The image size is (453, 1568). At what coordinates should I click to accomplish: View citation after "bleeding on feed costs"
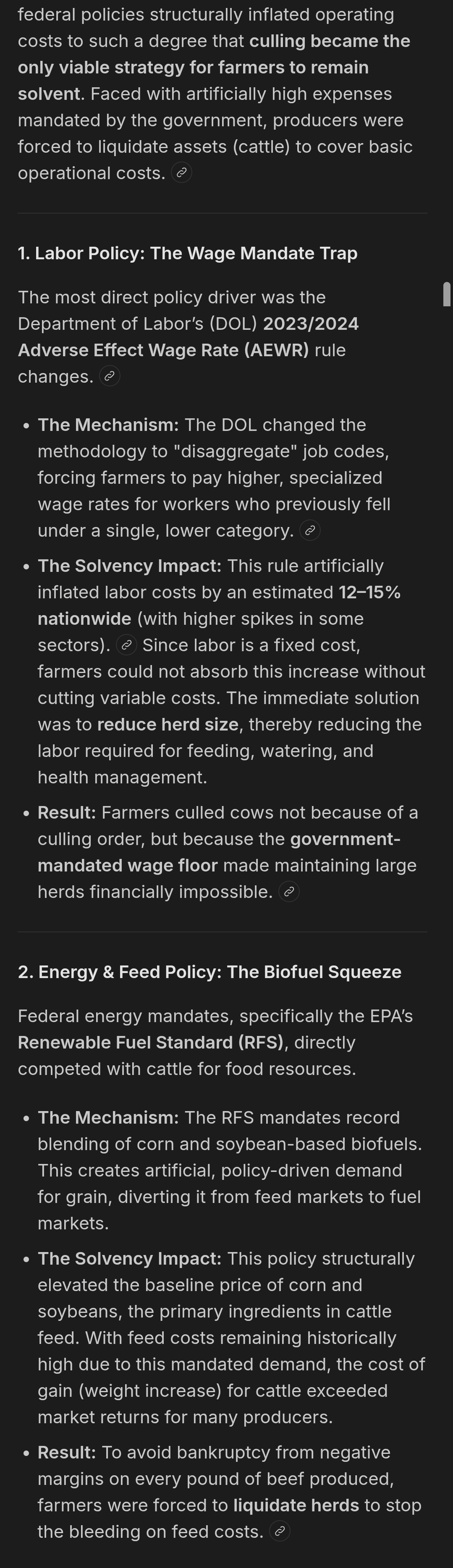click(x=280, y=1531)
